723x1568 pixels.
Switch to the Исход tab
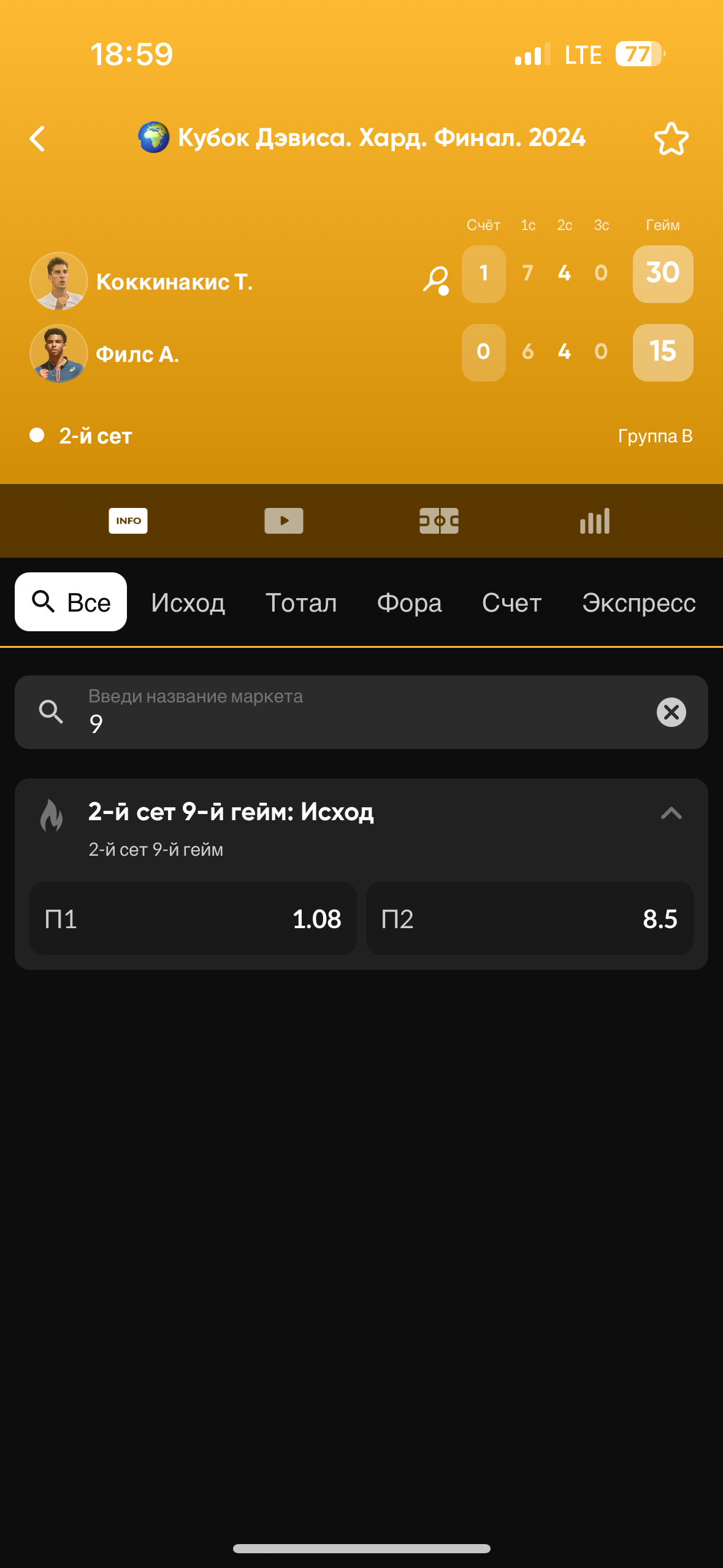point(188,603)
